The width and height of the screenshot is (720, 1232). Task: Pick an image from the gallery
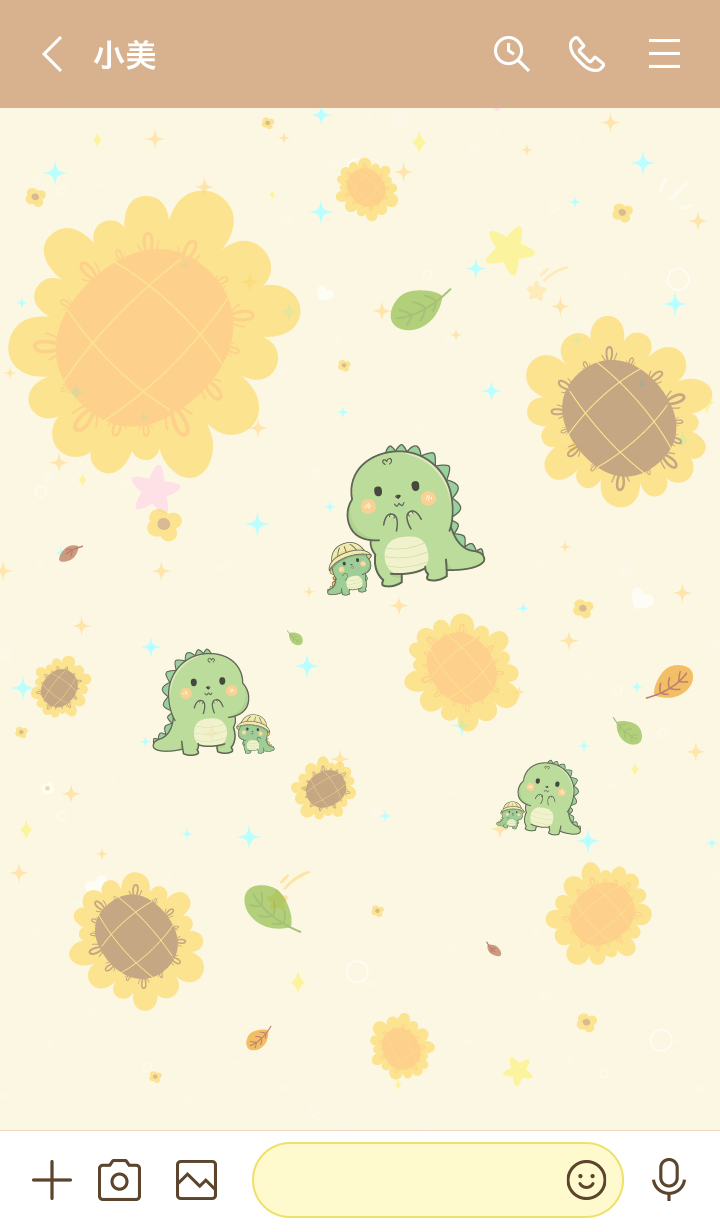point(196,1180)
